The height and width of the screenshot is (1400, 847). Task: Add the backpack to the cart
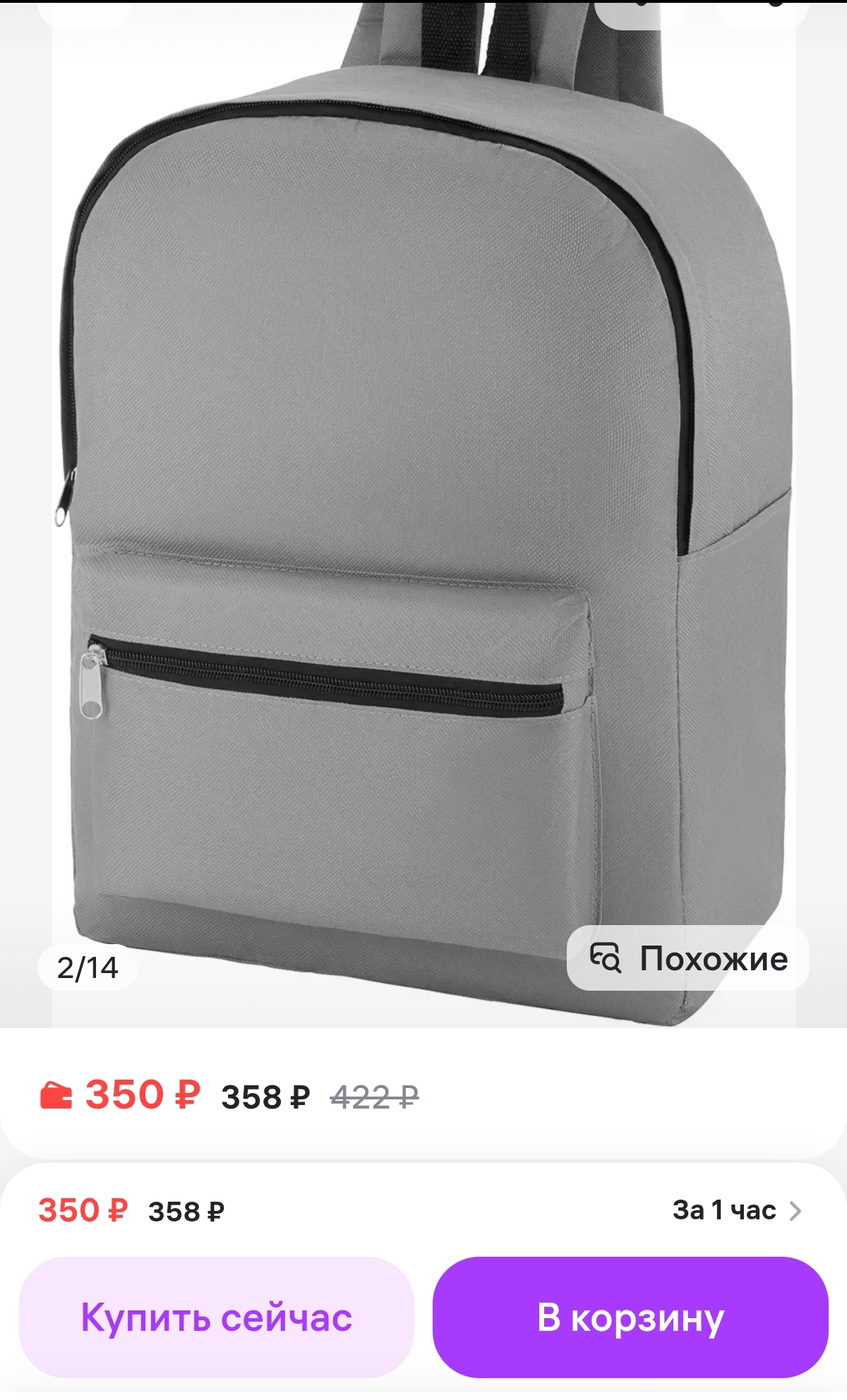(x=630, y=1317)
